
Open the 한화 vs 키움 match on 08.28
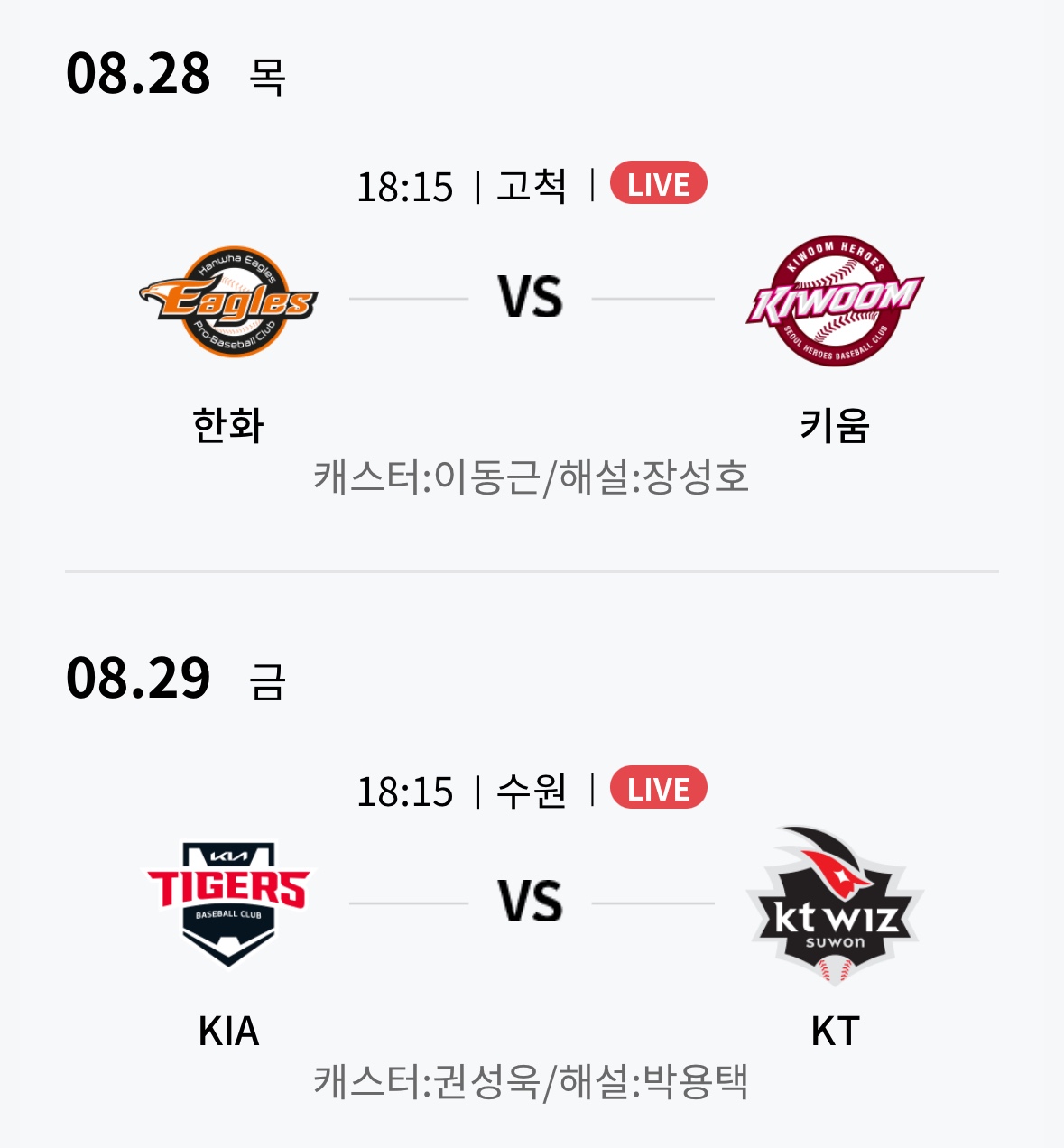(x=531, y=299)
